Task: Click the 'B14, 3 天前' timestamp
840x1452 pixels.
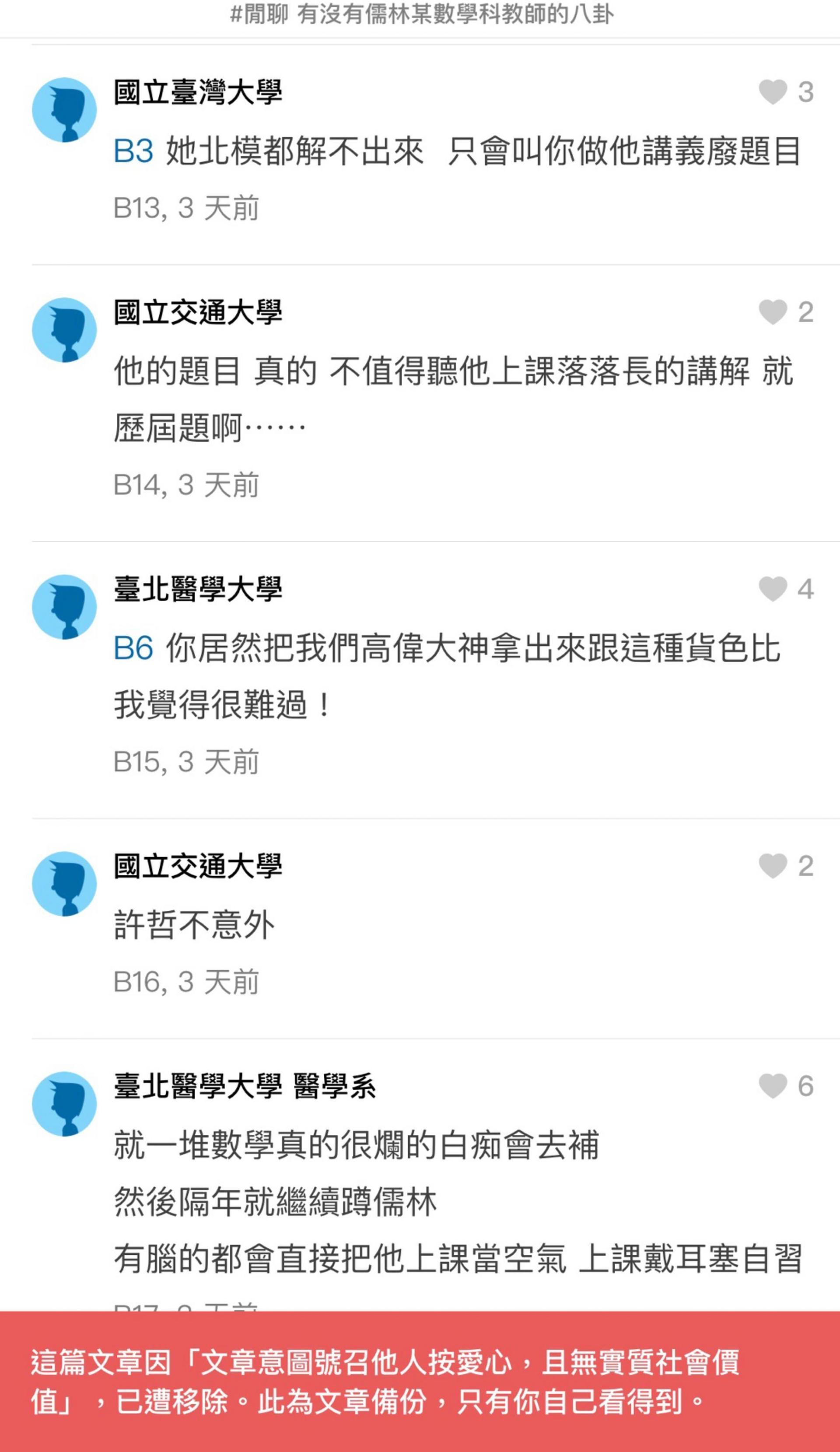Action: coord(186,484)
